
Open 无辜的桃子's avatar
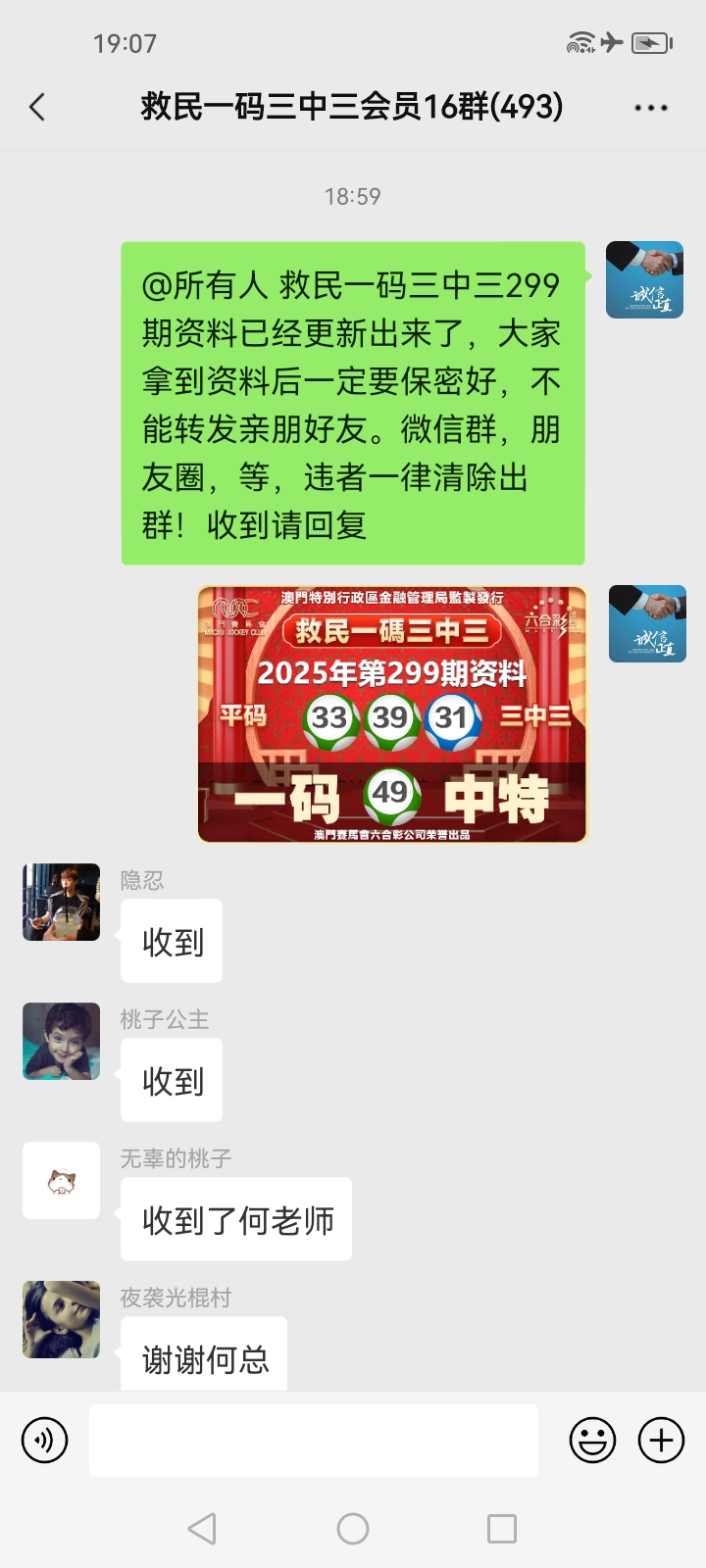pos(62,1180)
